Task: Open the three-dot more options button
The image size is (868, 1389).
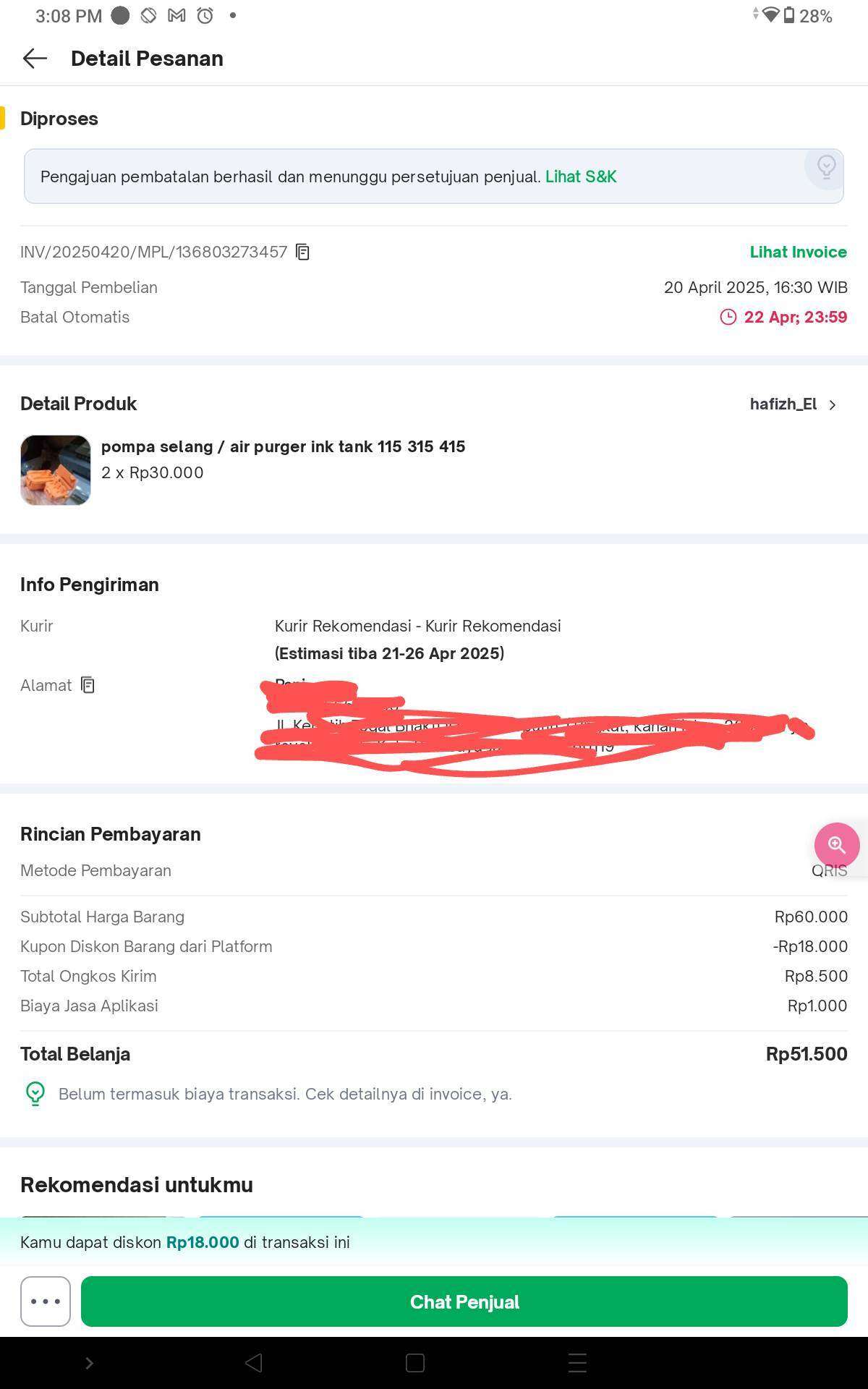Action: [46, 1301]
